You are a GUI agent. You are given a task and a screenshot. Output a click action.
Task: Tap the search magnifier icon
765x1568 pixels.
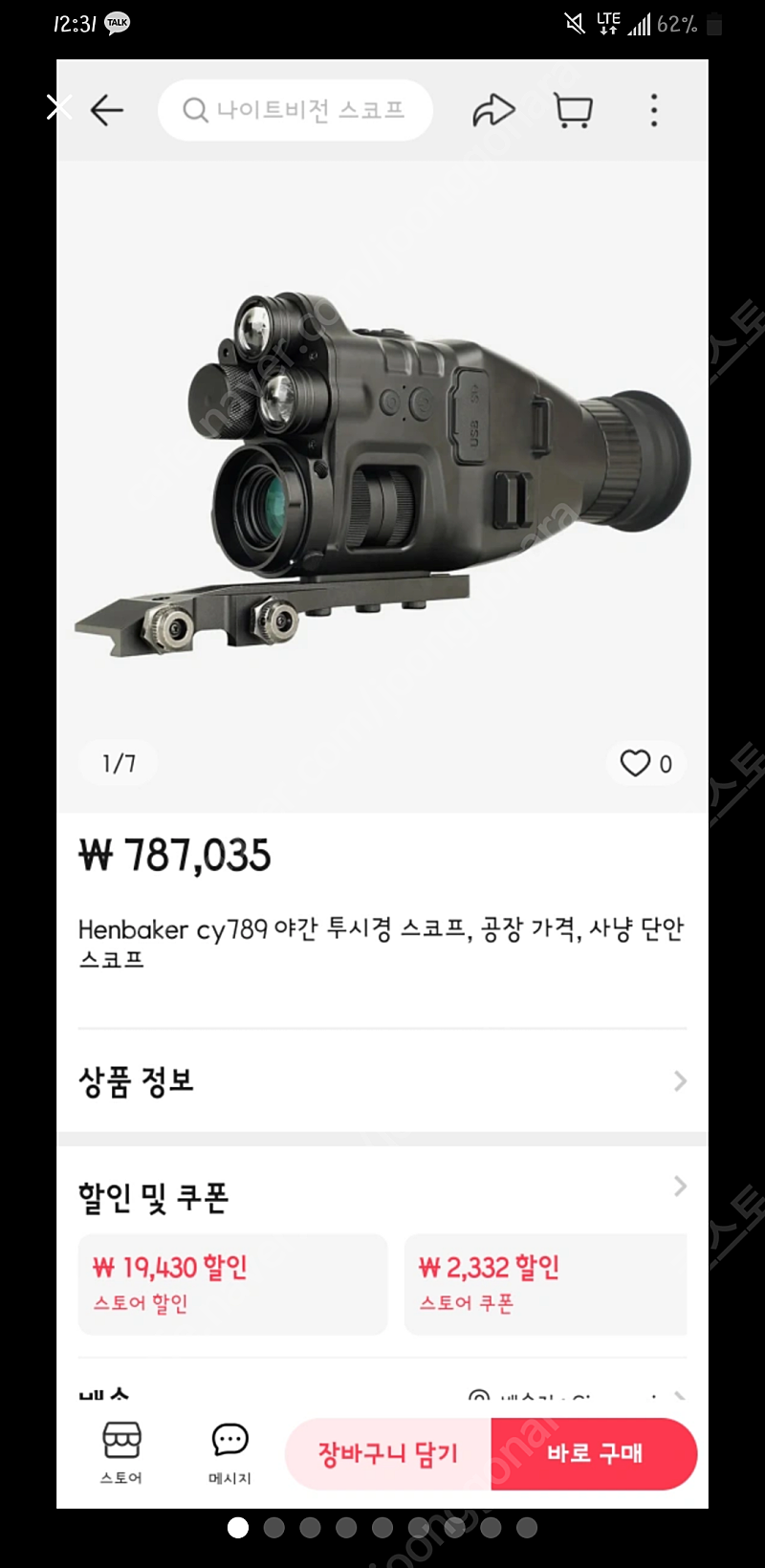click(195, 110)
